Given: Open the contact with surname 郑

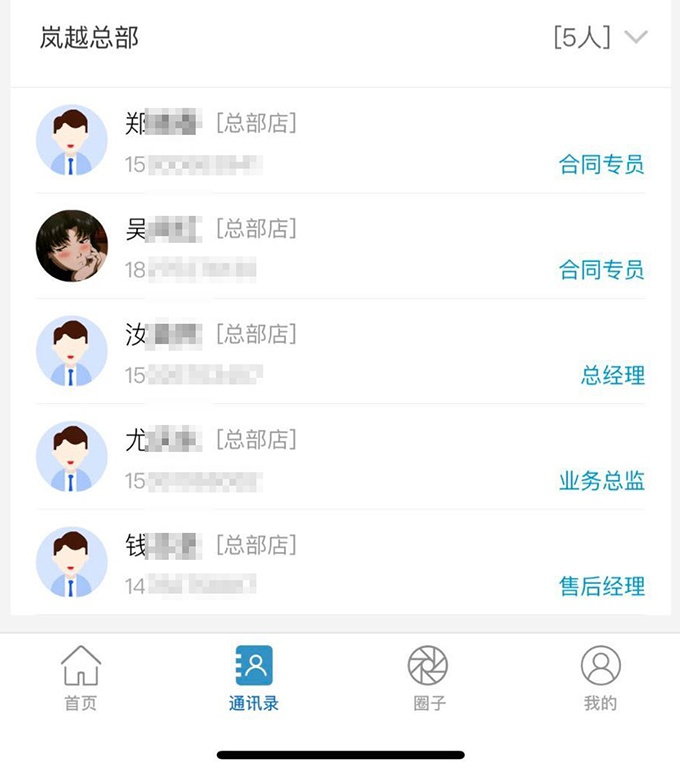Looking at the screenshot, I should coord(340,141).
